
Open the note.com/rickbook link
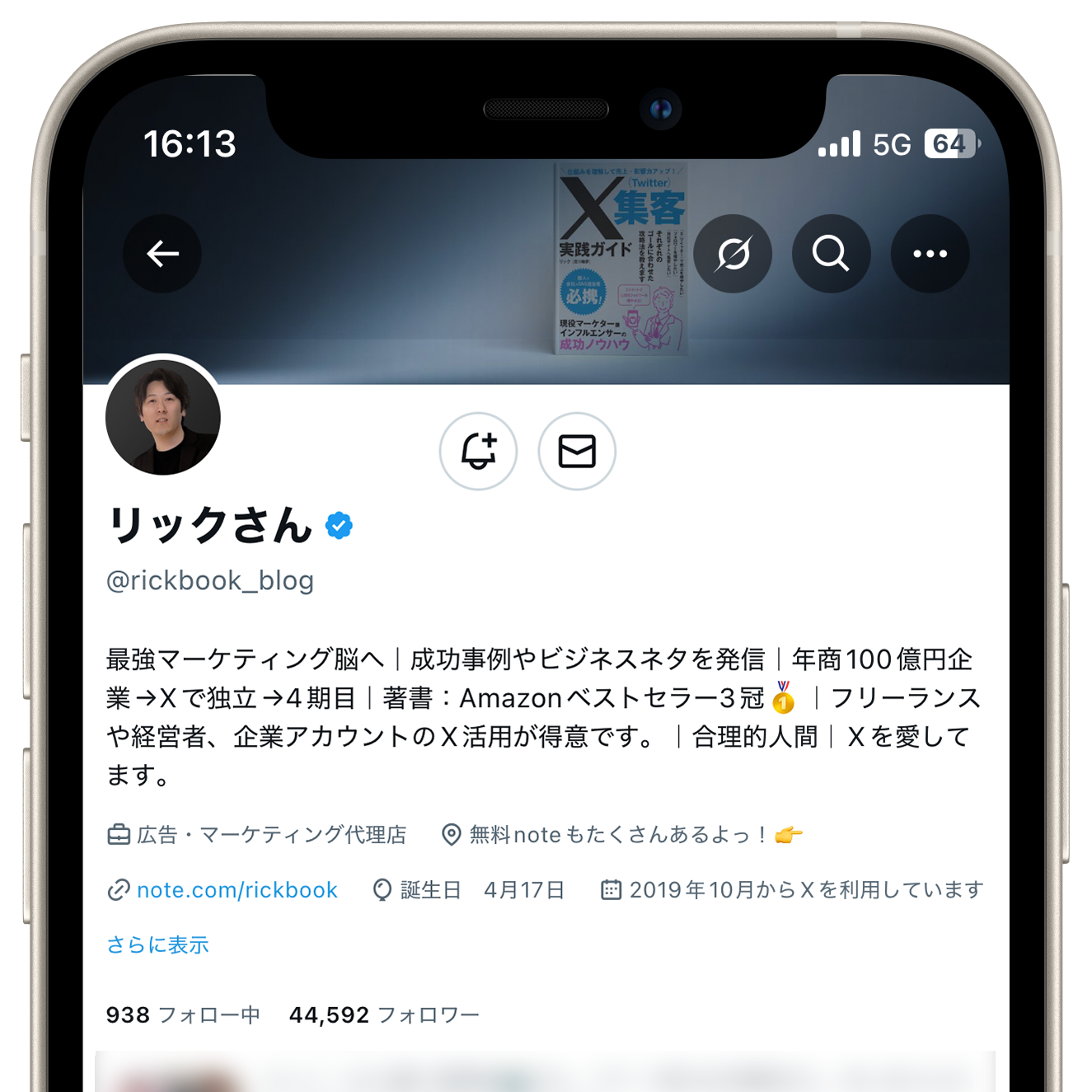tap(237, 890)
